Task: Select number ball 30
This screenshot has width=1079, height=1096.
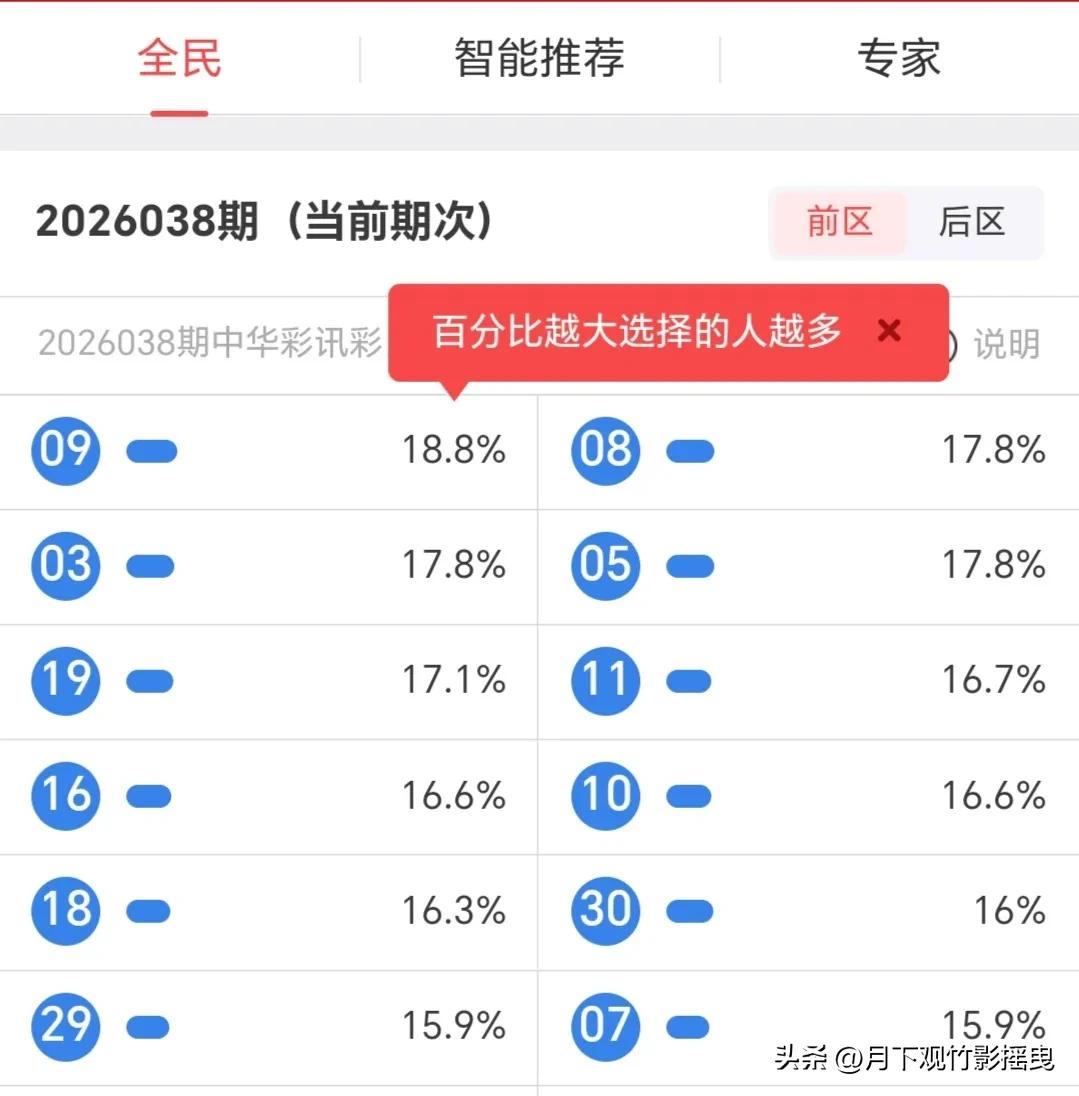Action: [x=604, y=911]
